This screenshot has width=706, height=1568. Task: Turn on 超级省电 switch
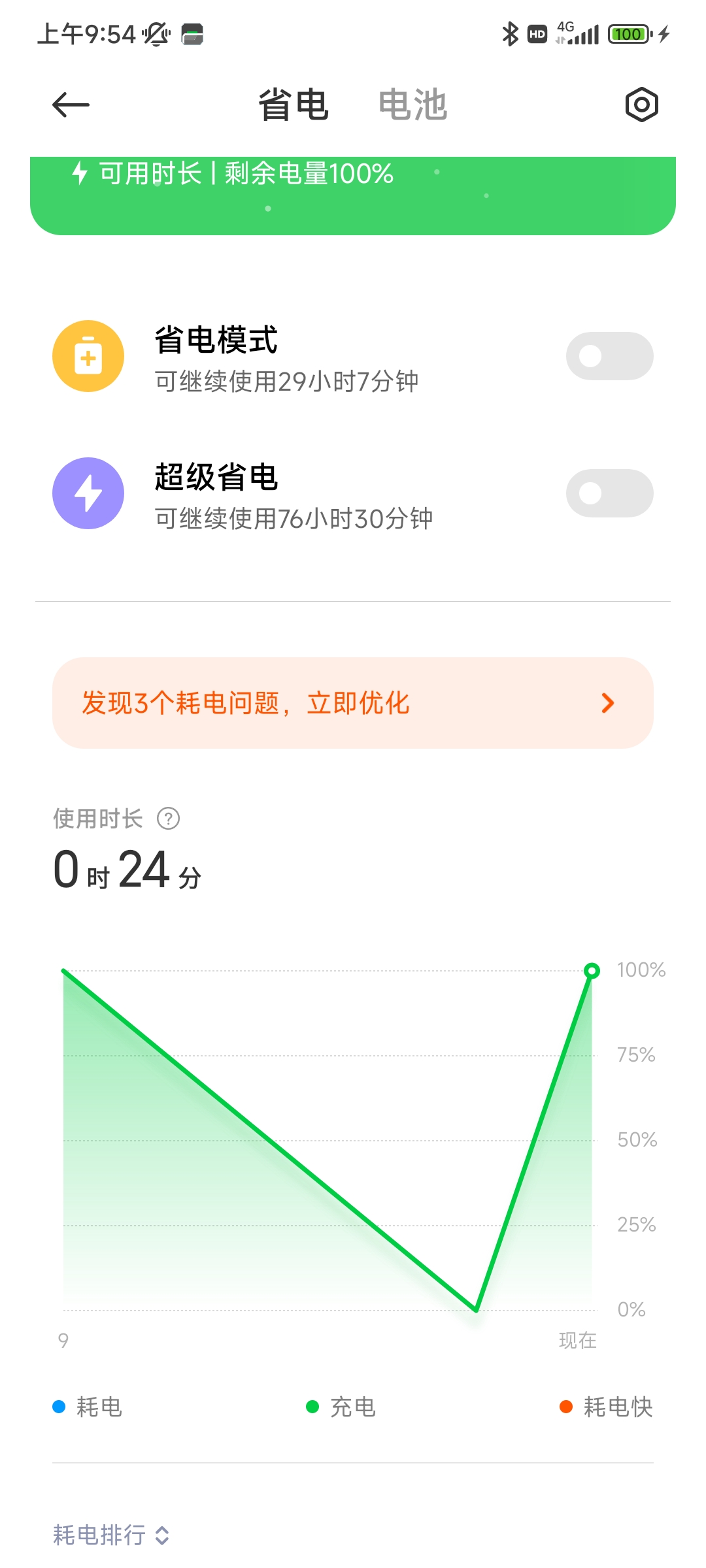(609, 493)
